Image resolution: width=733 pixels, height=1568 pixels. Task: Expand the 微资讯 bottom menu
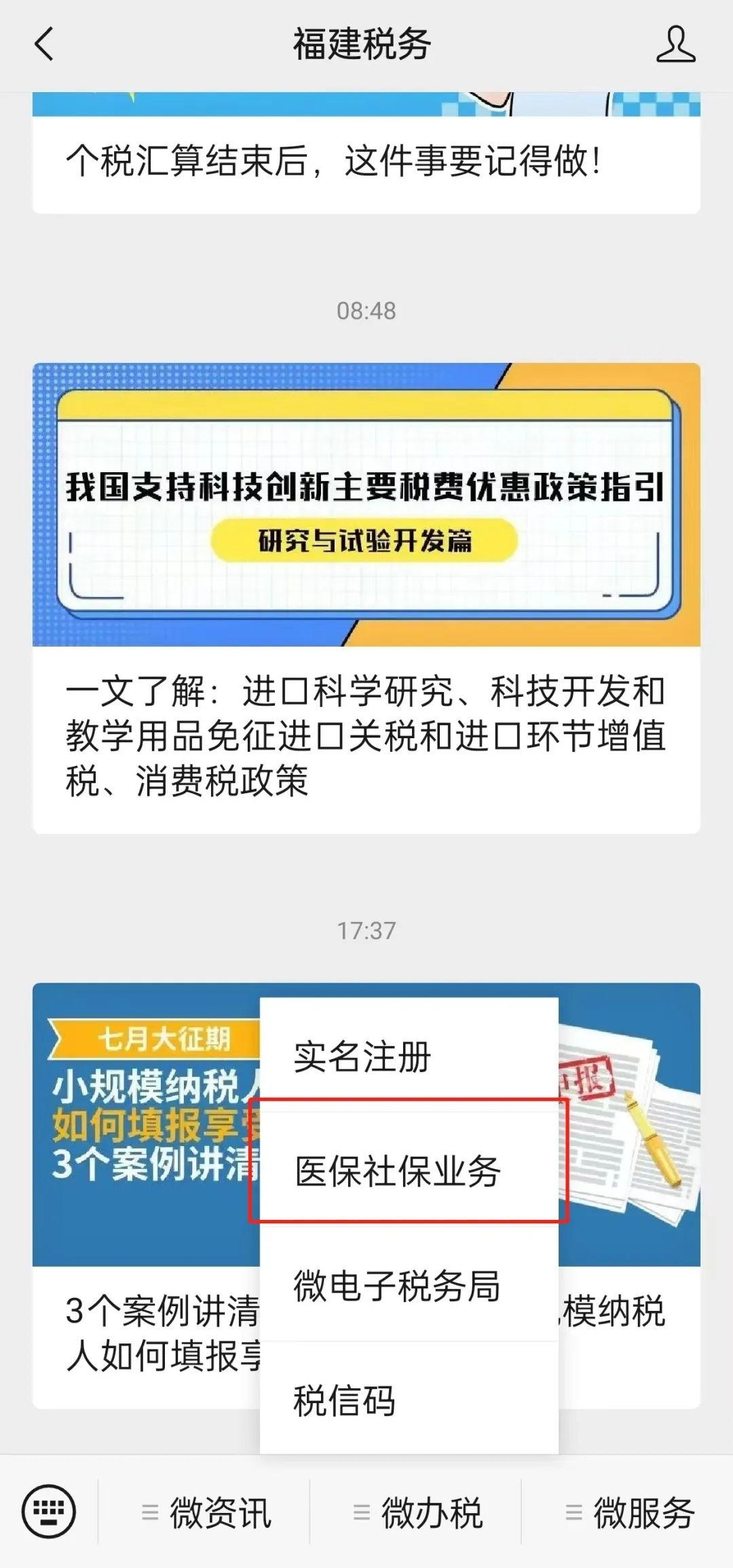click(x=207, y=1512)
